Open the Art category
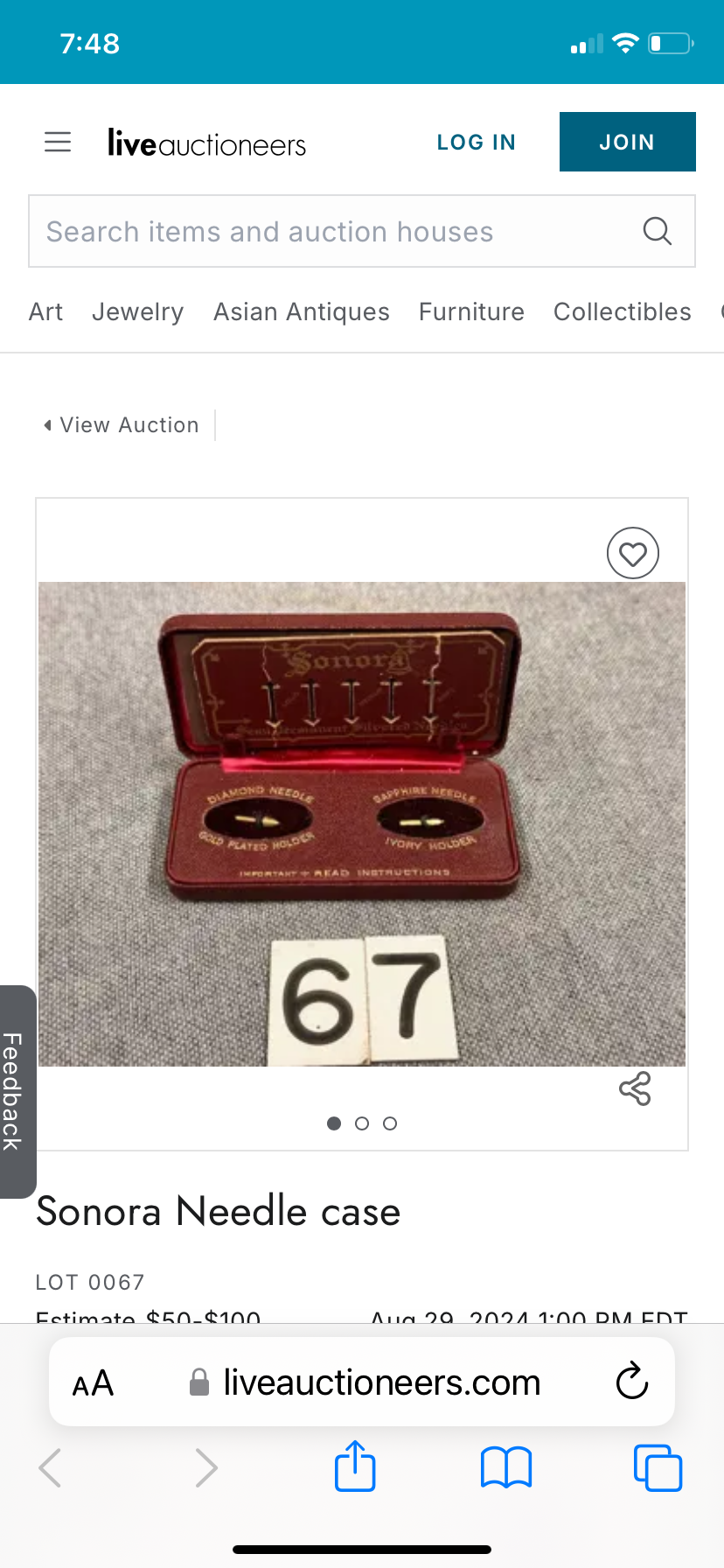This screenshot has height=1568, width=724. tap(45, 311)
